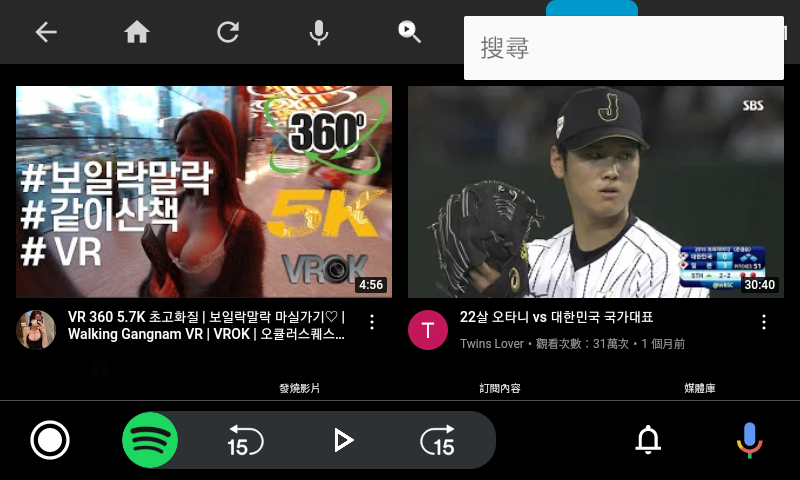Open the 22살 오타니 vs 대한민국 video
Screen dimensions: 800x480
click(x=595, y=191)
